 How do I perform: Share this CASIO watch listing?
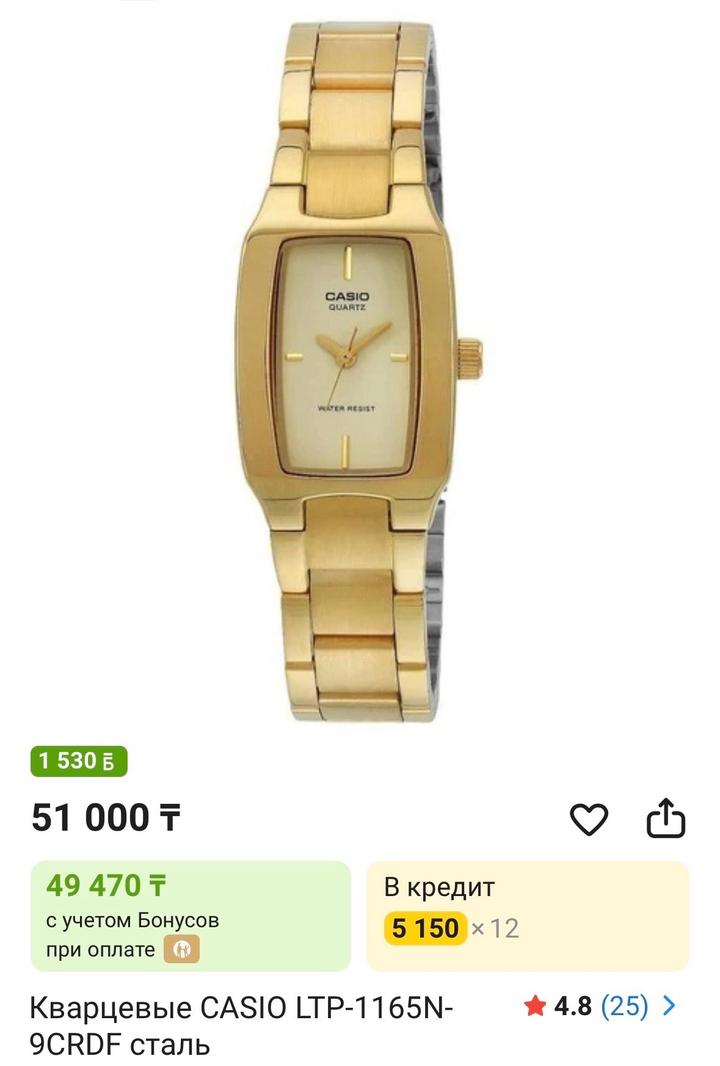click(x=665, y=820)
